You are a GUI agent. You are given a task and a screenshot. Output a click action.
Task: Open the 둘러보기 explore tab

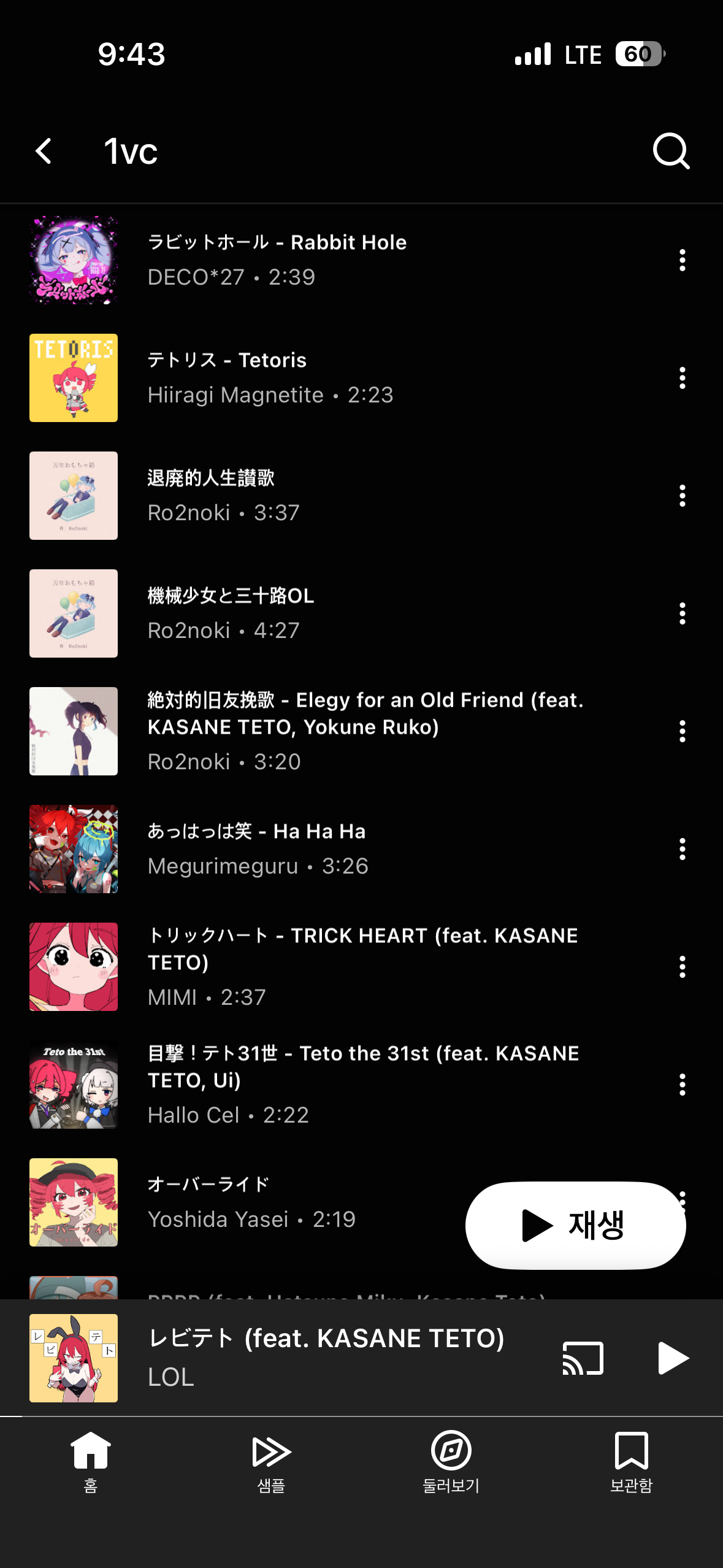451,1461
